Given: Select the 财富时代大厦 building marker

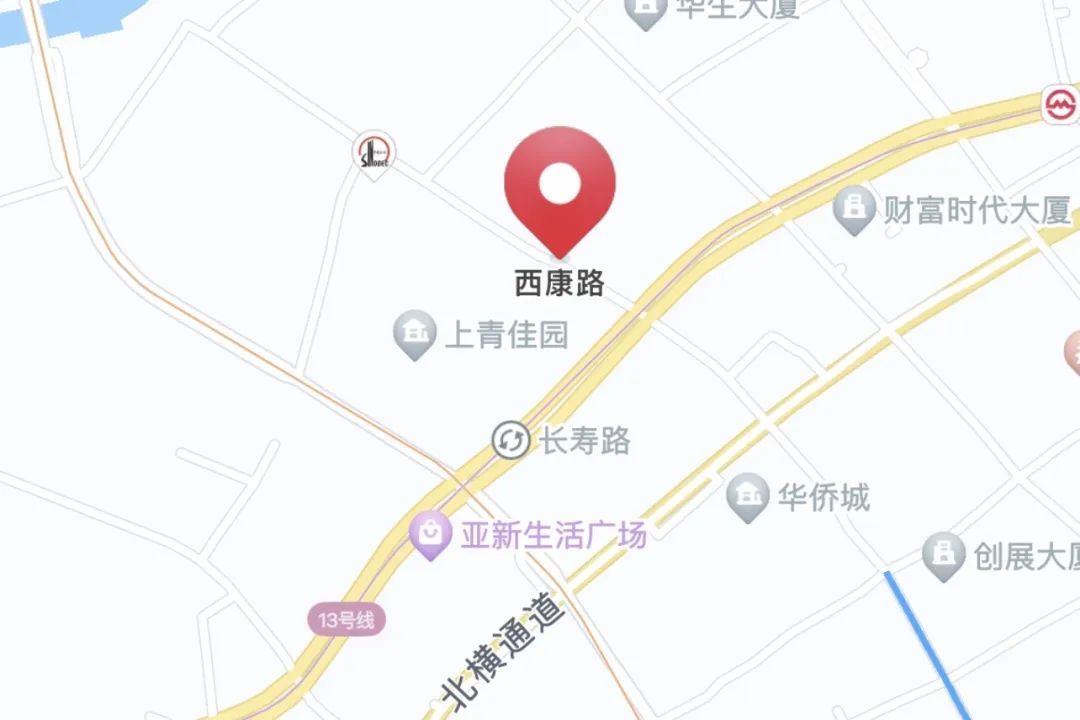Looking at the screenshot, I should coord(854,210).
